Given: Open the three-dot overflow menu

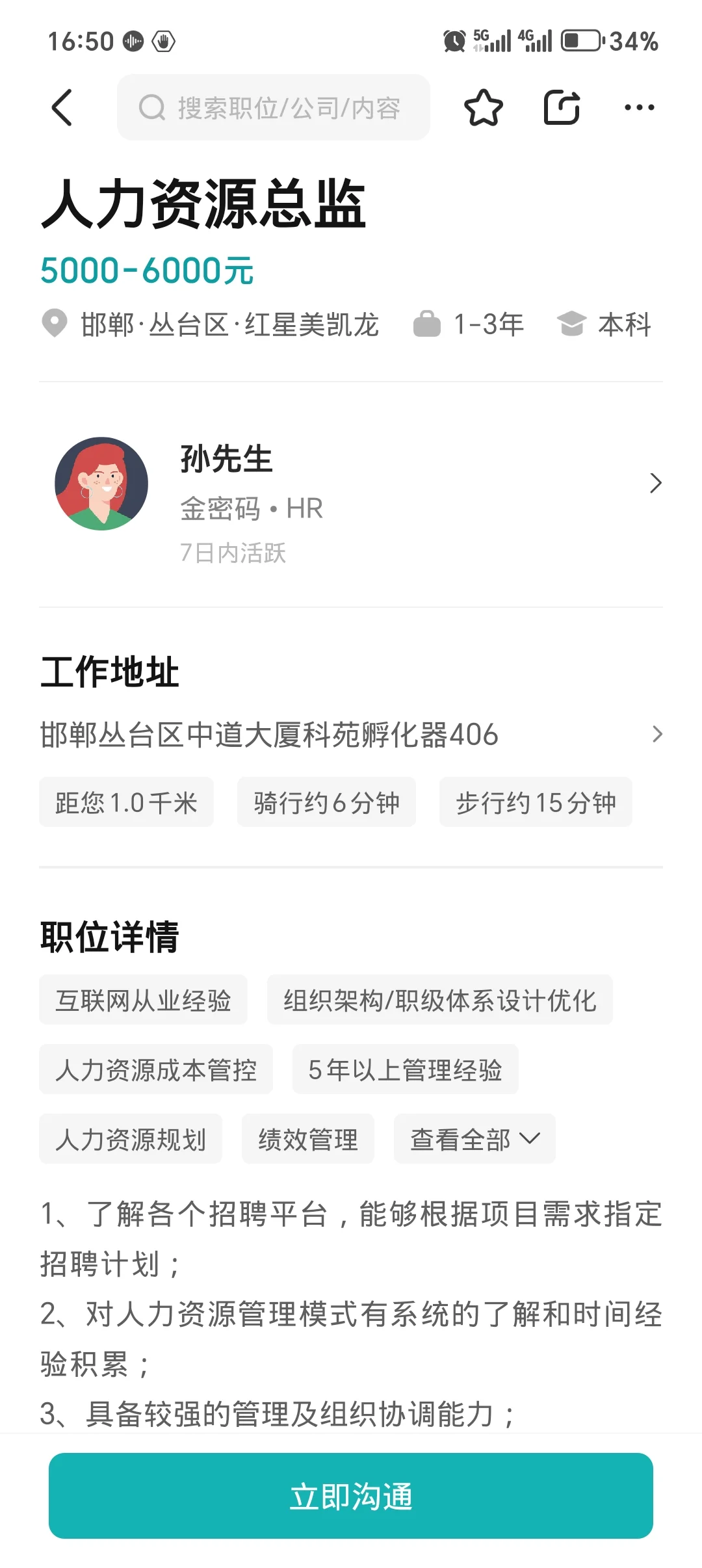Looking at the screenshot, I should click(640, 107).
